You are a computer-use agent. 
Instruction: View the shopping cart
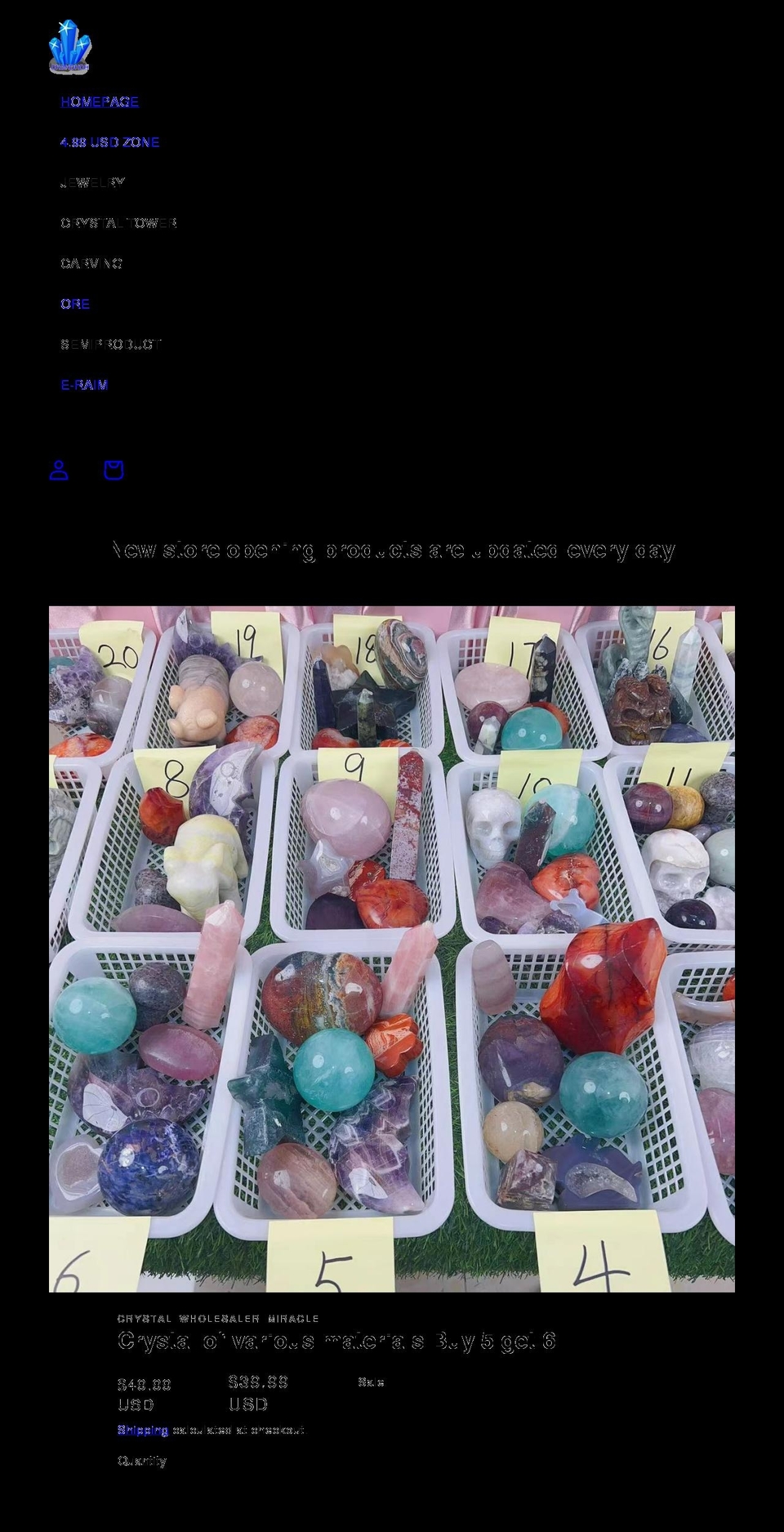pos(114,470)
